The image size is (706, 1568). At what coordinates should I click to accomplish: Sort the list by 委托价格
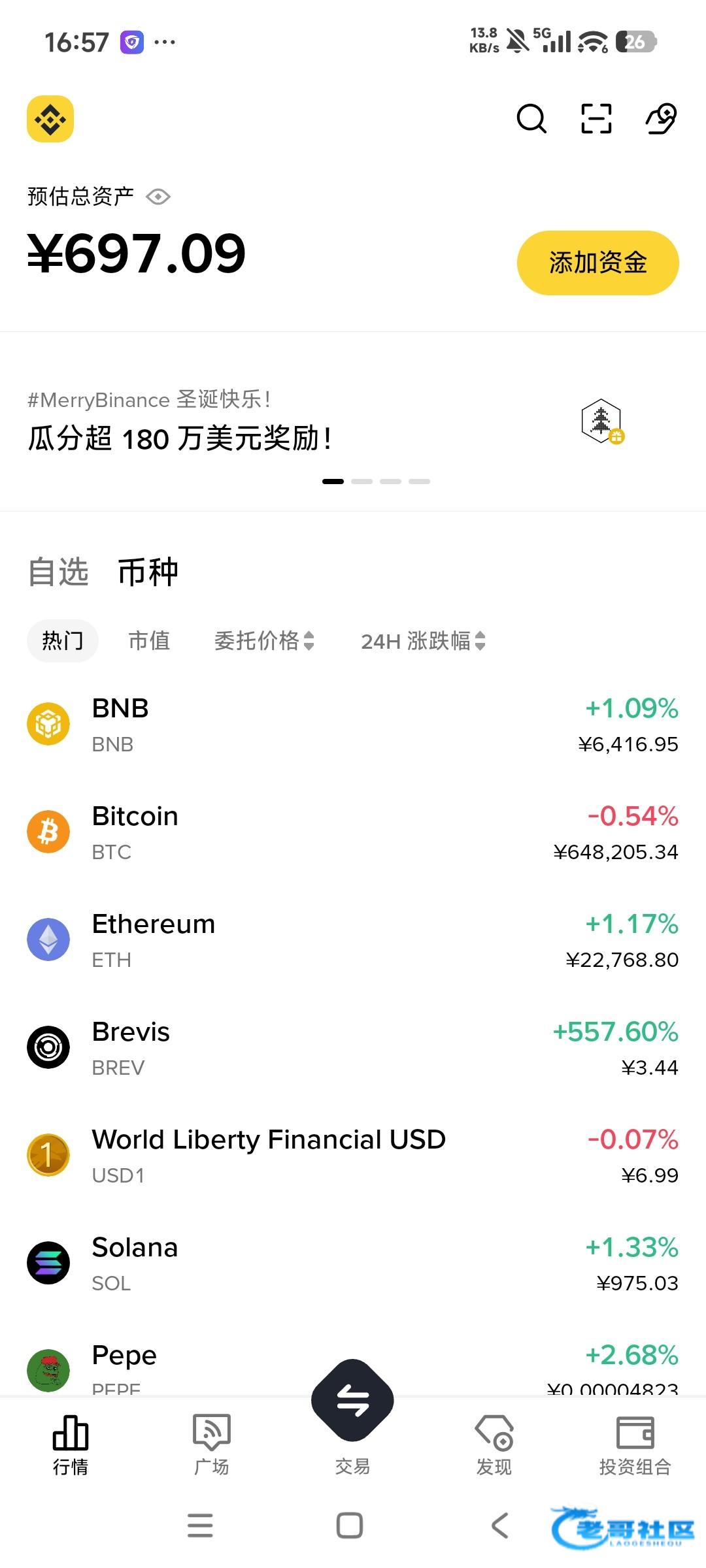point(264,641)
